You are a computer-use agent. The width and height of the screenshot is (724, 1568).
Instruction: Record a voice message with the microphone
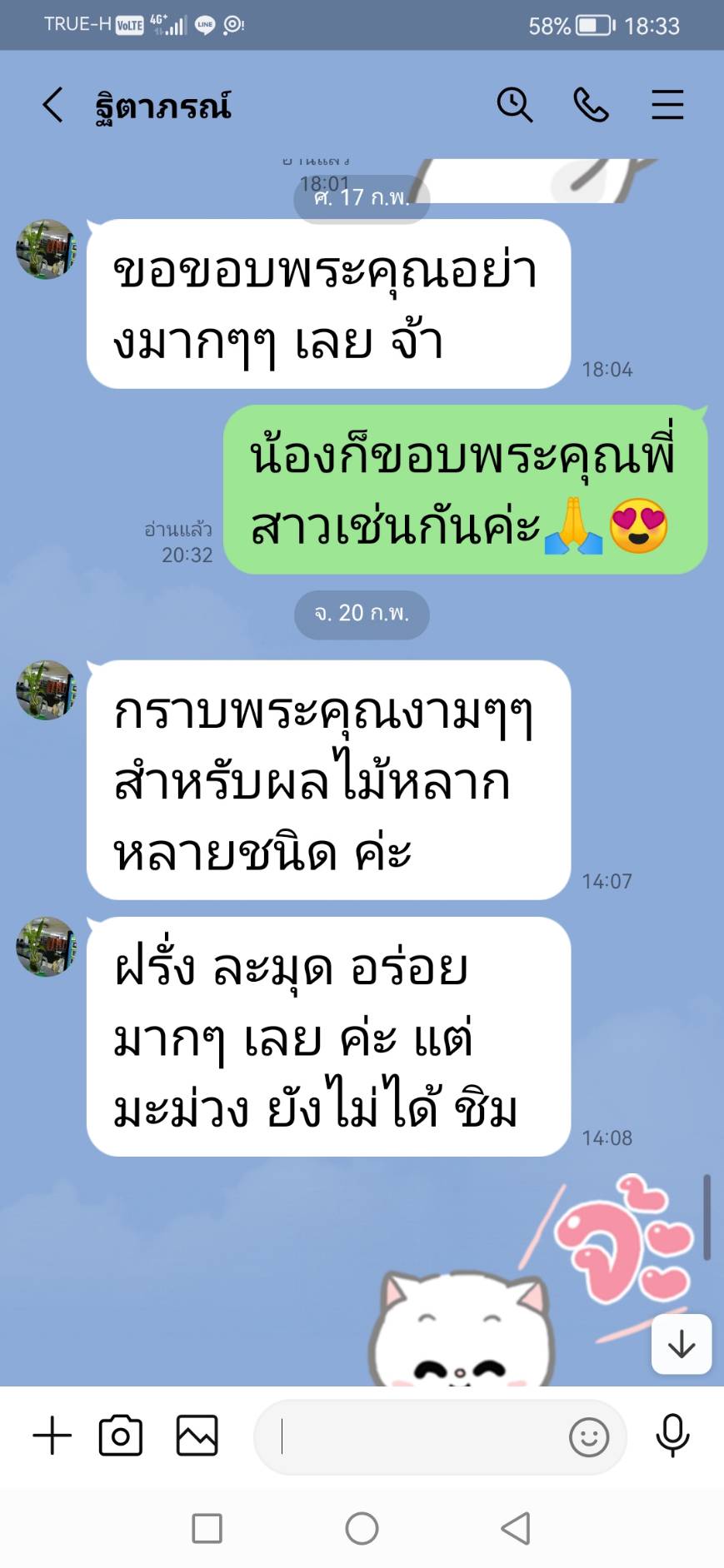click(x=672, y=1436)
